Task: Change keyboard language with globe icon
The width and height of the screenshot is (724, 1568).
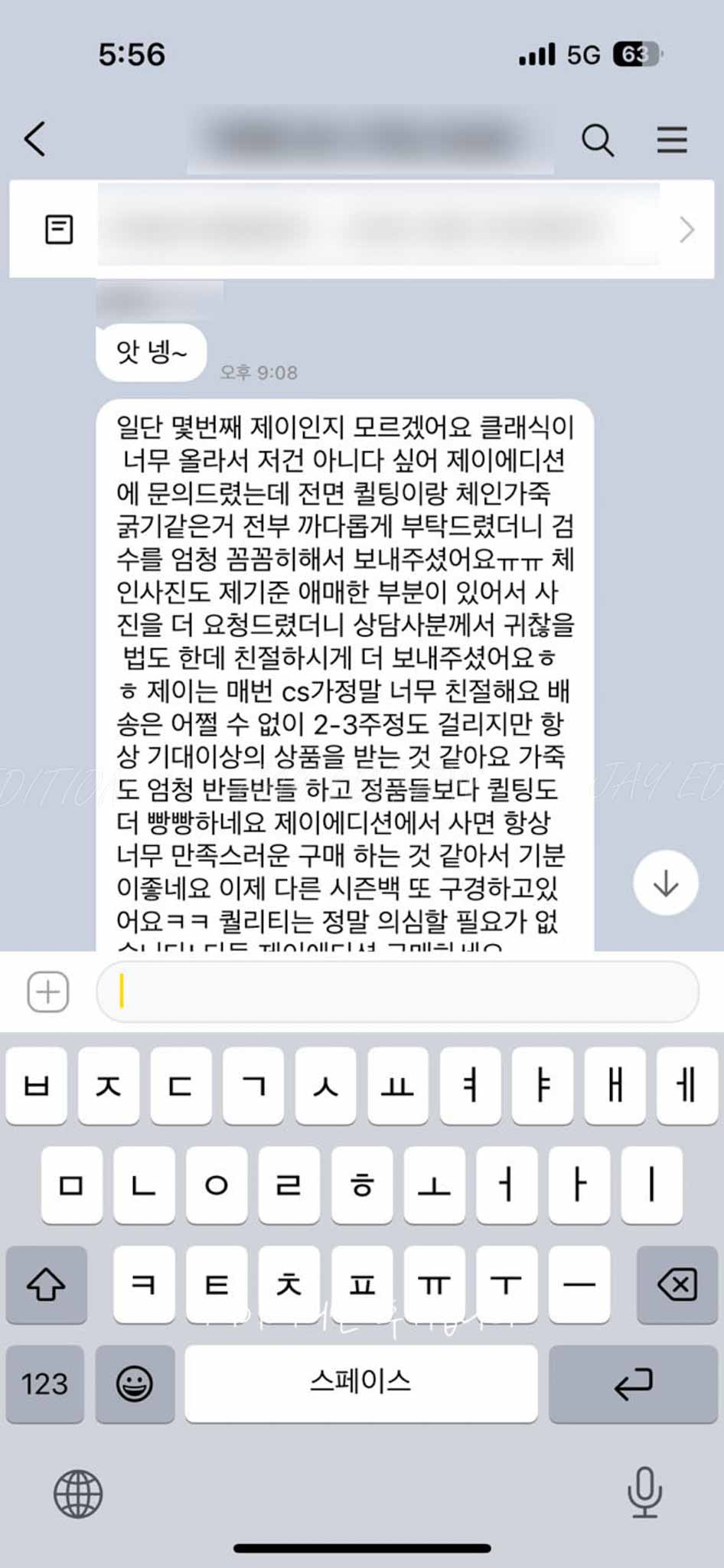Action: tap(78, 1493)
